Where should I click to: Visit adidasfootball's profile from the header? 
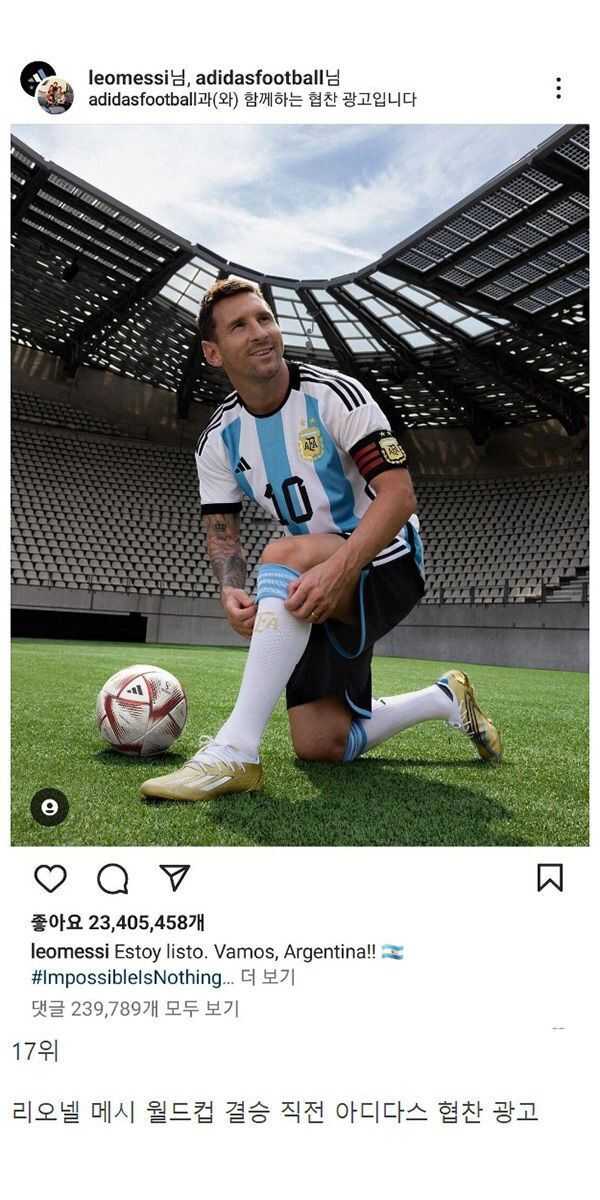(260, 77)
